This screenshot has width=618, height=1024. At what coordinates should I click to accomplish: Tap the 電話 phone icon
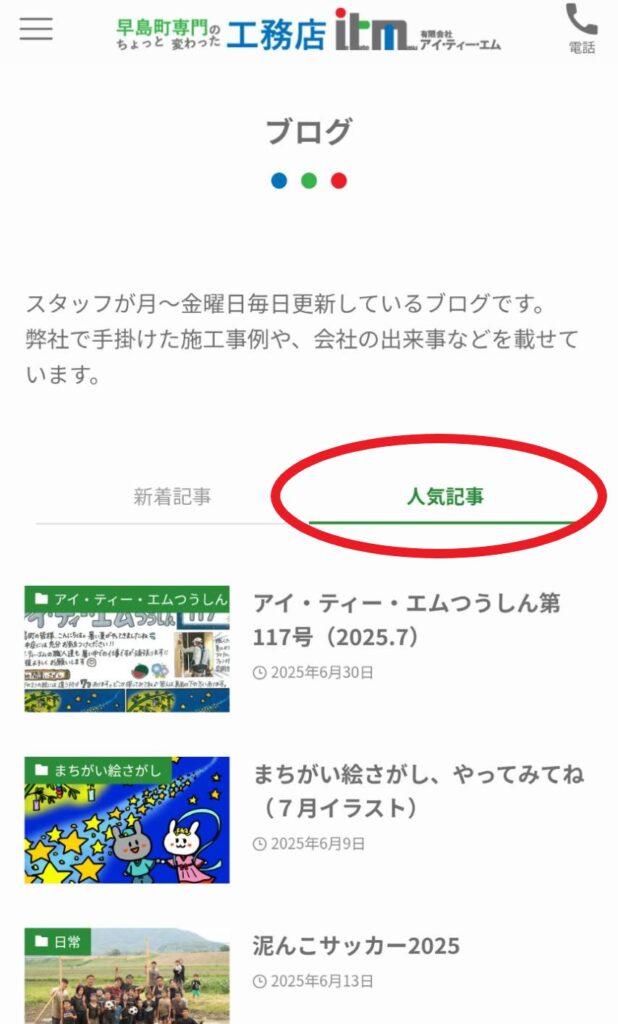(x=581, y=28)
